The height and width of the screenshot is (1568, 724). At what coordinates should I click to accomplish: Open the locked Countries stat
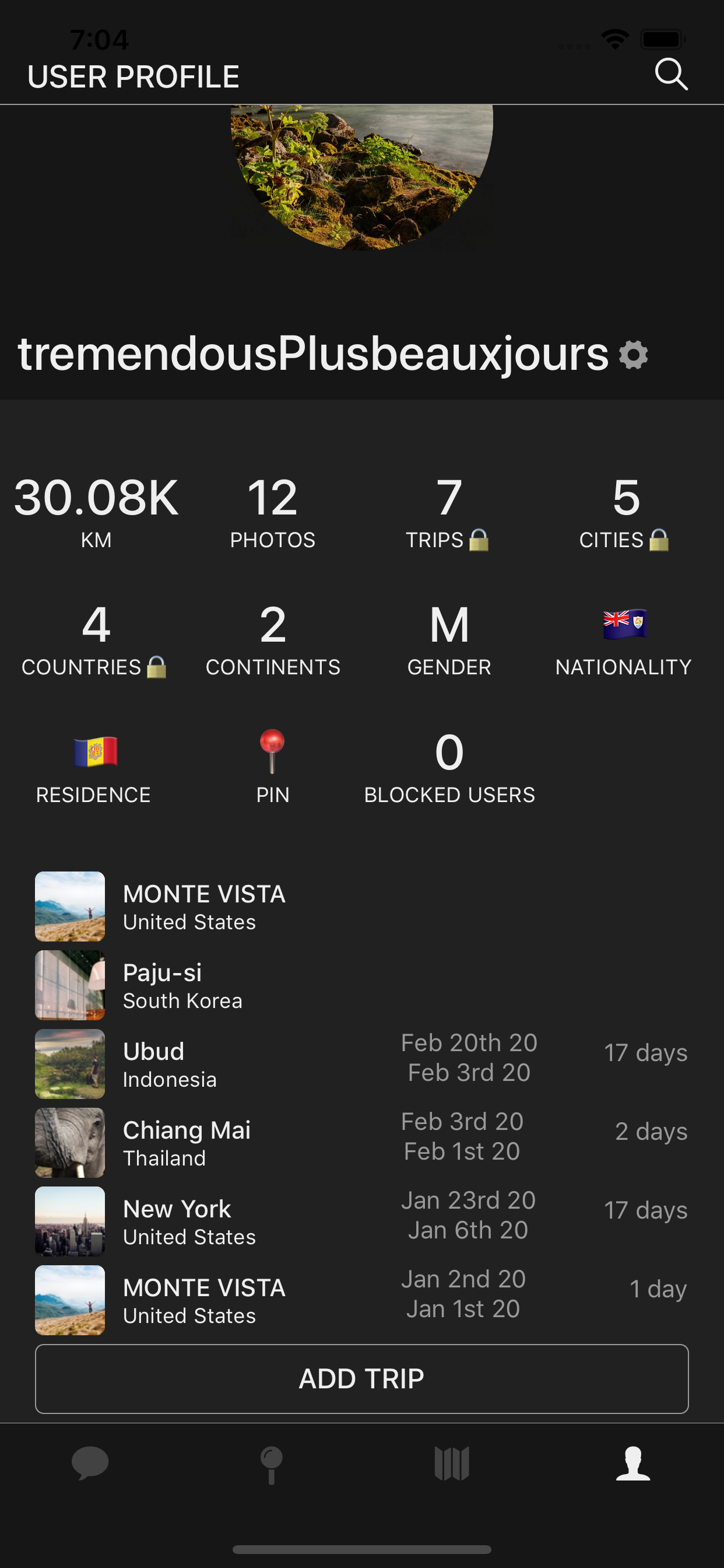95,639
